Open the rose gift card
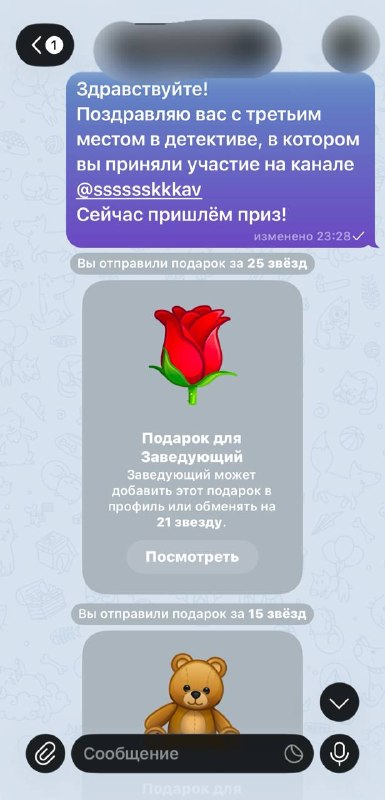 192,437
